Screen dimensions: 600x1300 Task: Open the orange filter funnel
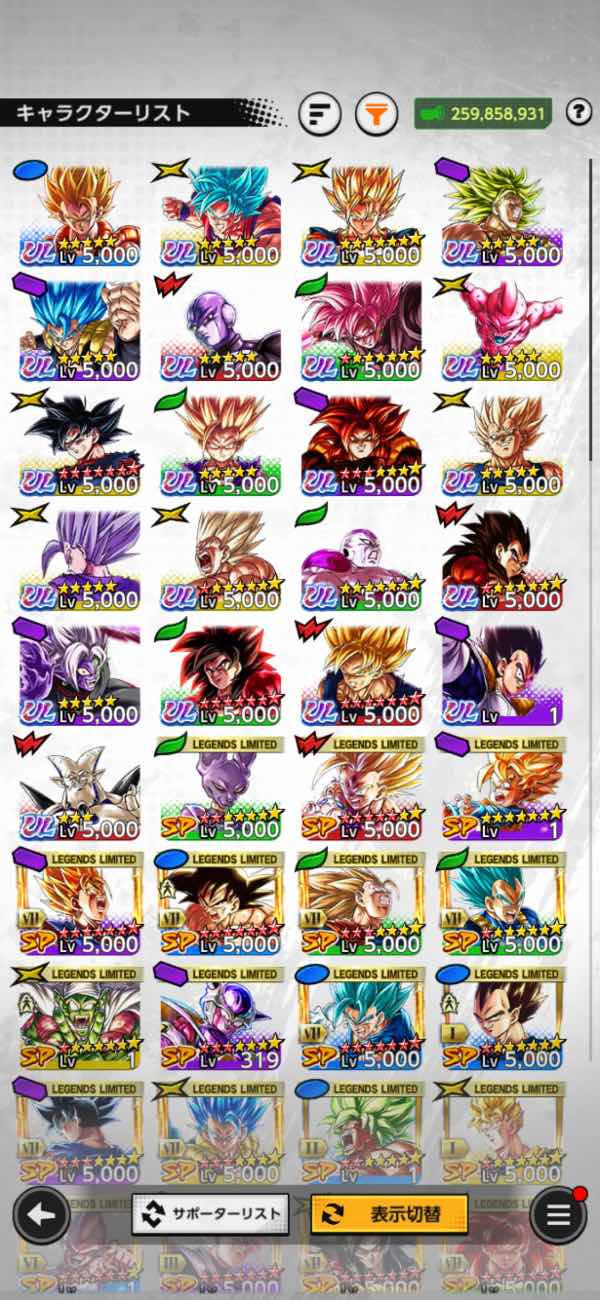tap(375, 114)
